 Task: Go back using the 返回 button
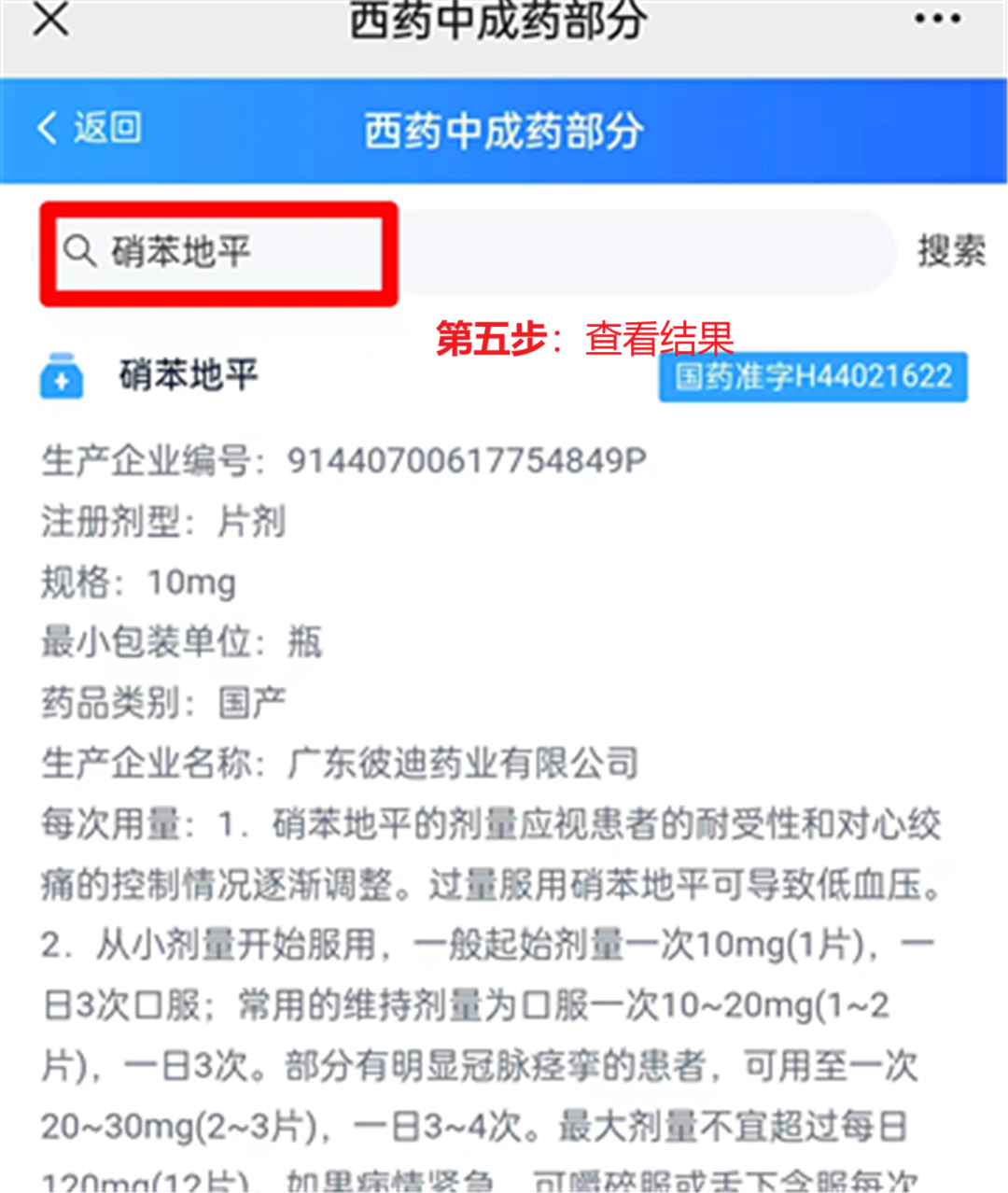90,128
